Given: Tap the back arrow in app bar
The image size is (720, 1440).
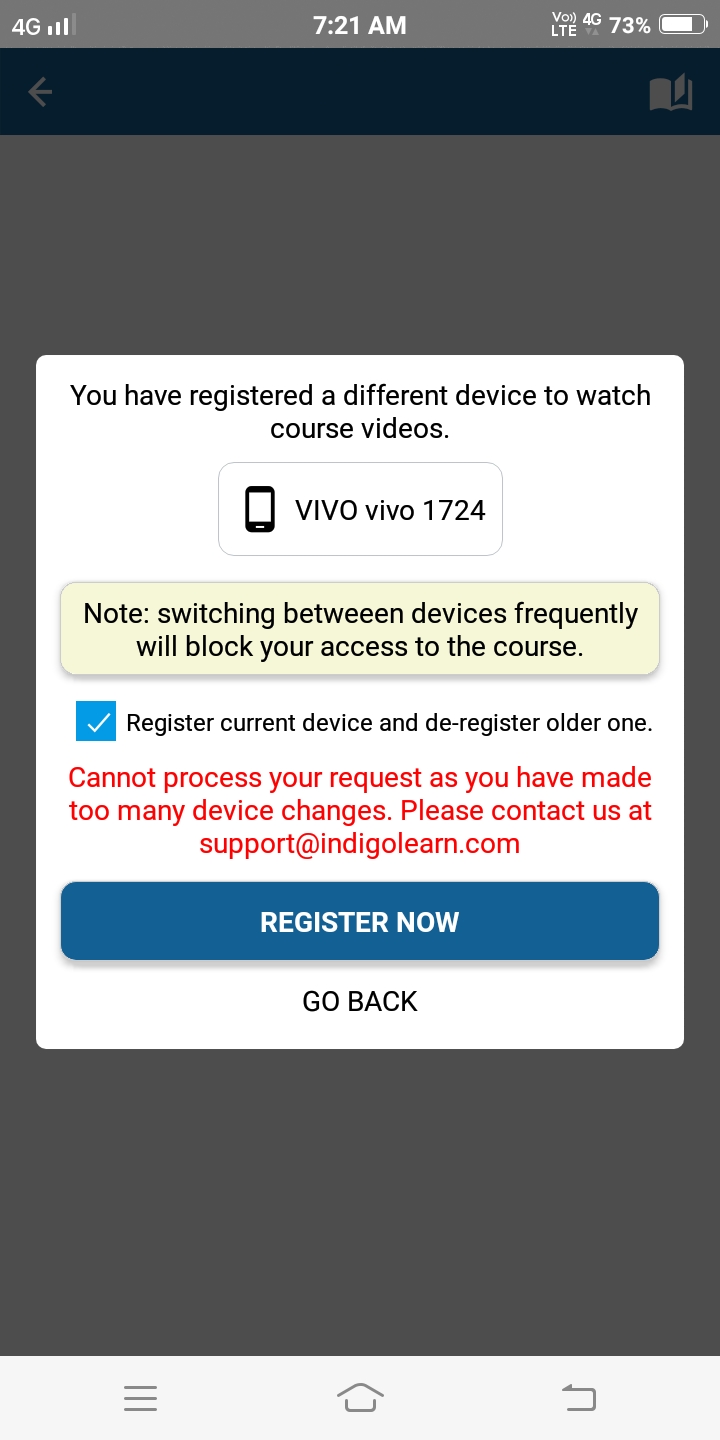Looking at the screenshot, I should pos(40,93).
